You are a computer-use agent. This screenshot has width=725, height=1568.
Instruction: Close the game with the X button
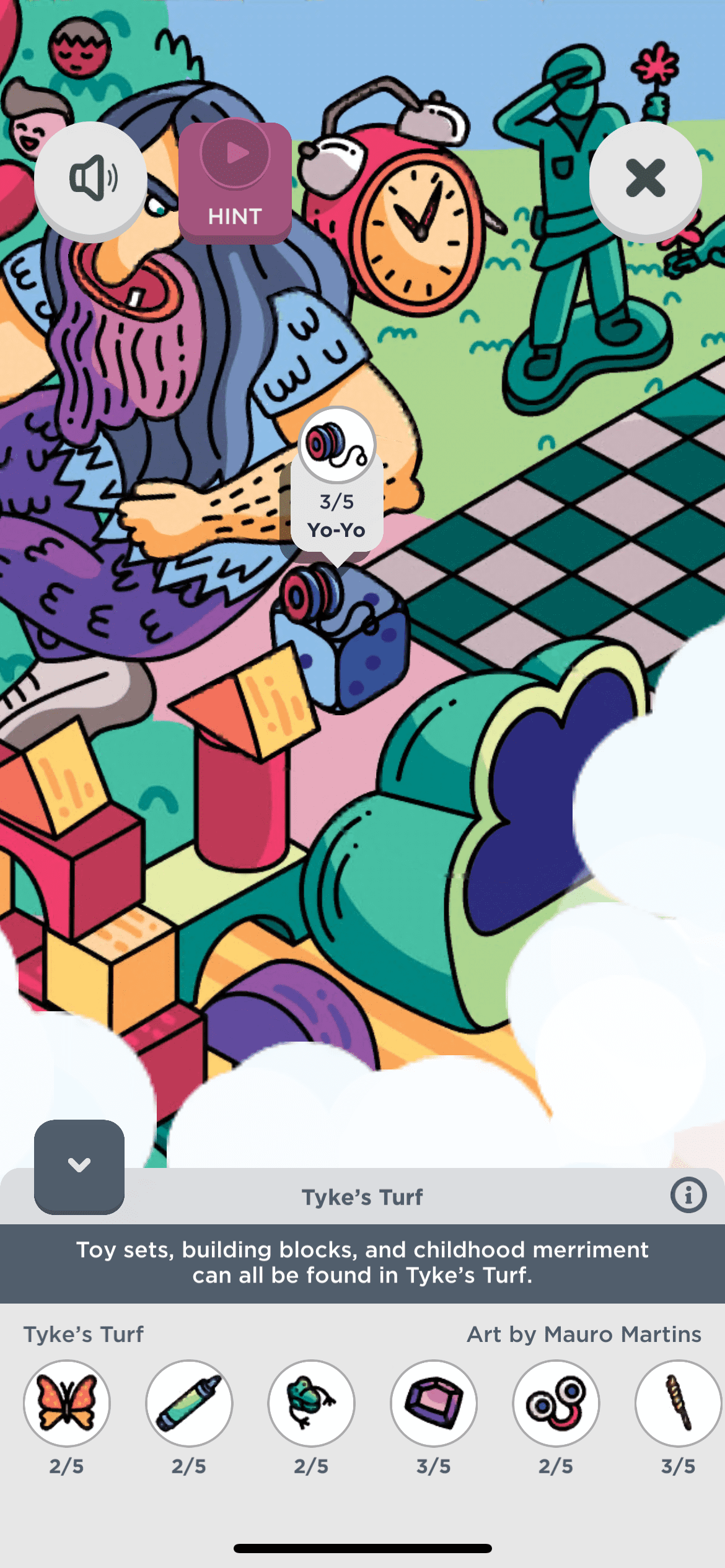(x=645, y=178)
